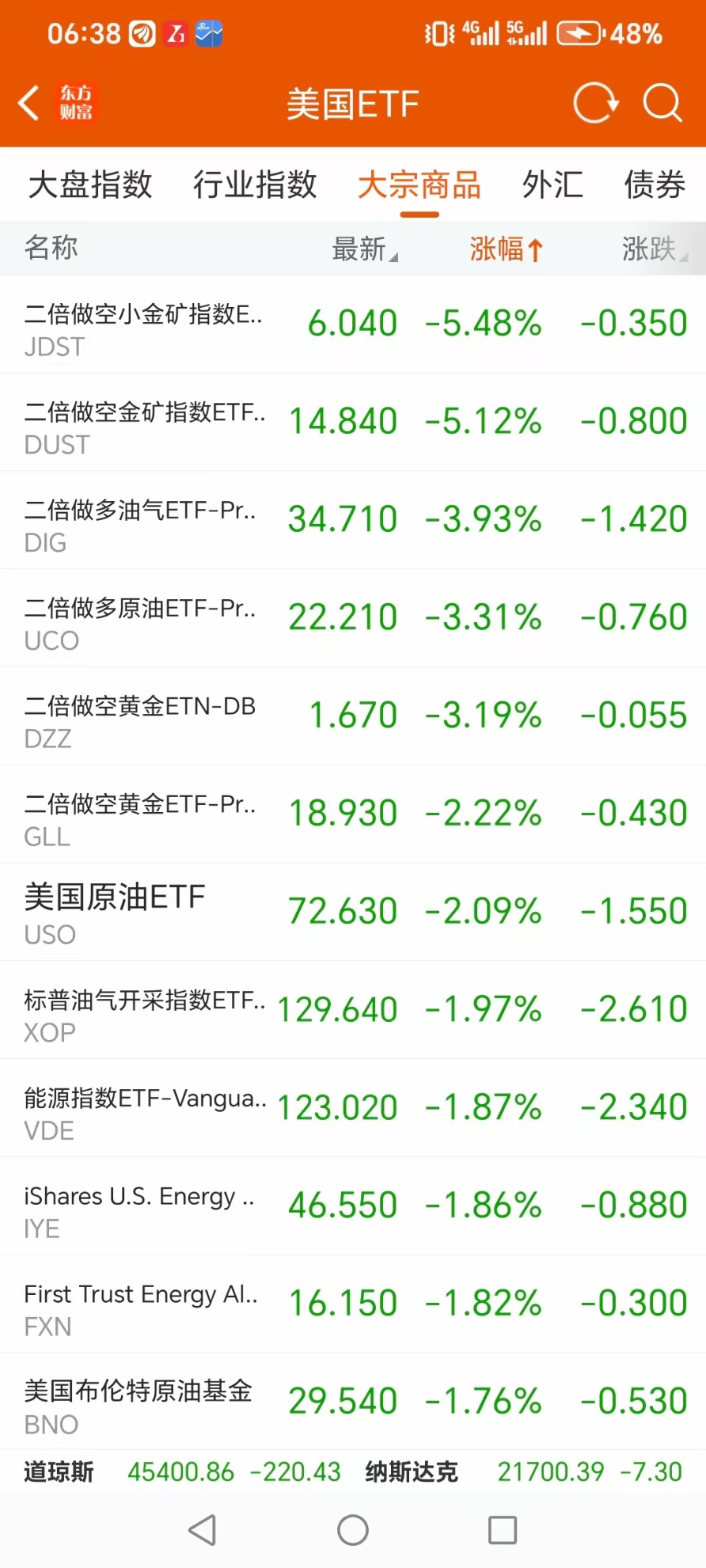The width and height of the screenshot is (706, 1568).
Task: Select the 外汇 tab
Action: tap(552, 184)
